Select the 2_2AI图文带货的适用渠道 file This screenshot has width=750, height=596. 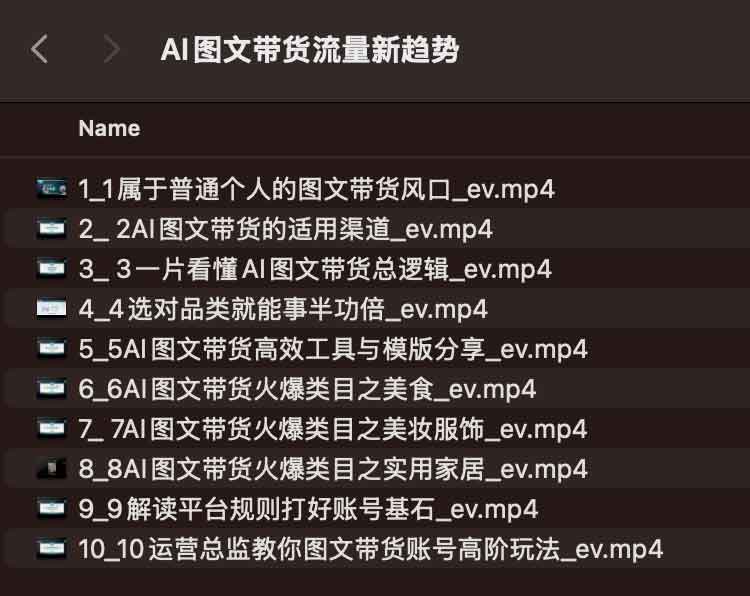pyautogui.click(x=285, y=229)
